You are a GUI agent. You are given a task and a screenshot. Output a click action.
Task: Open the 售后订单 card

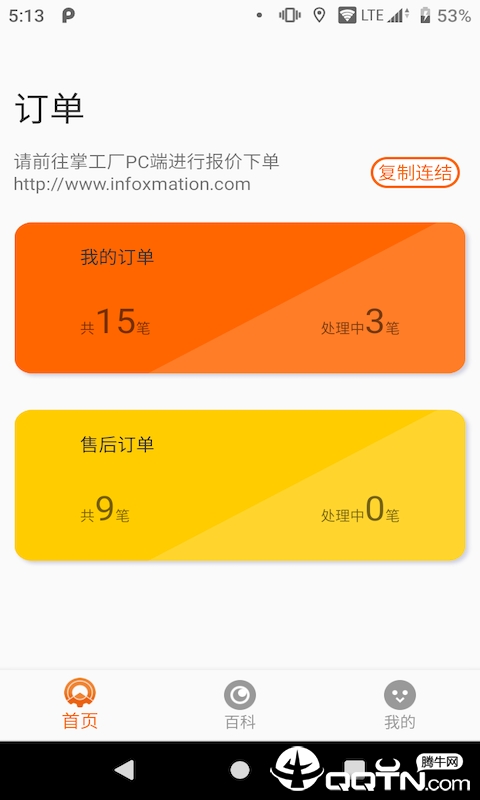pos(240,485)
